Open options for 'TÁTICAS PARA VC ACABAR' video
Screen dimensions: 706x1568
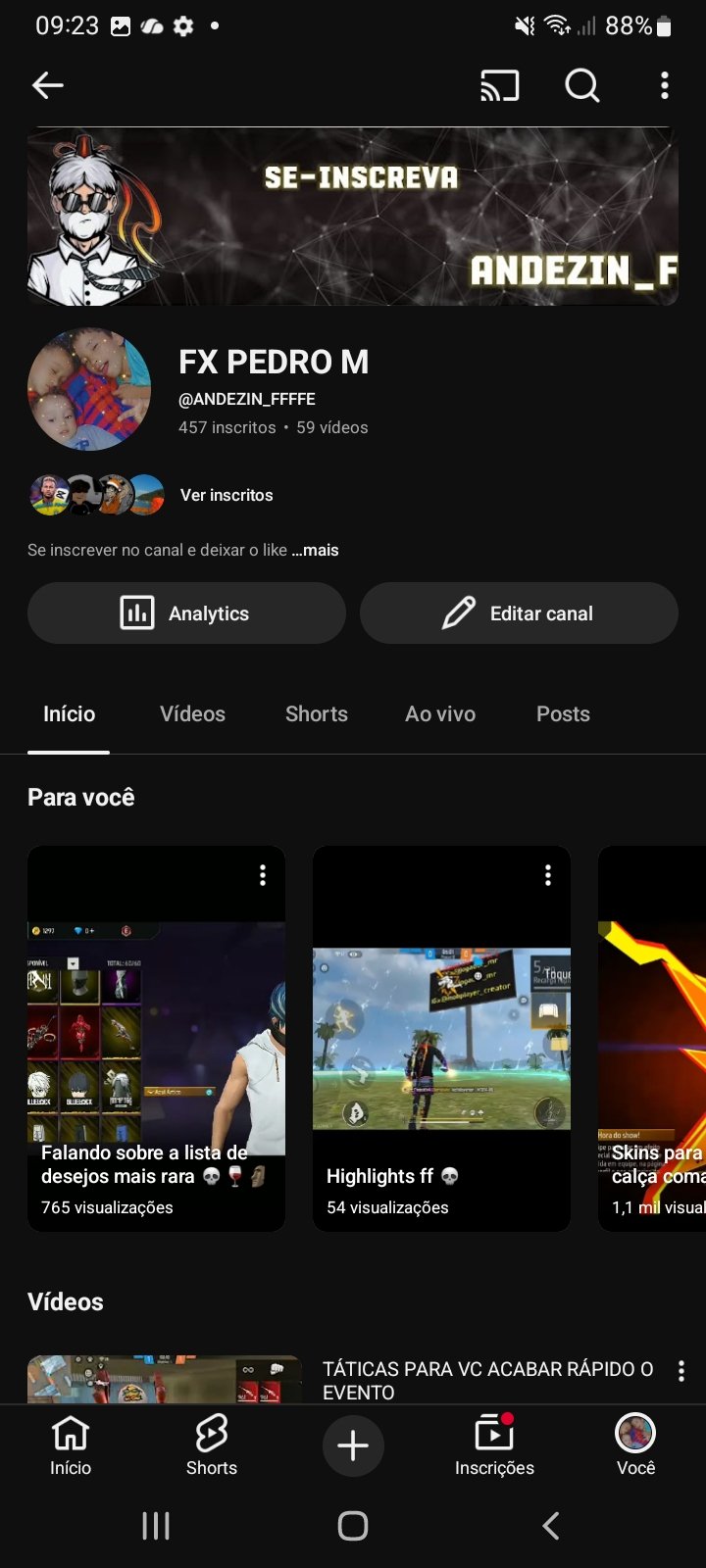click(681, 1371)
